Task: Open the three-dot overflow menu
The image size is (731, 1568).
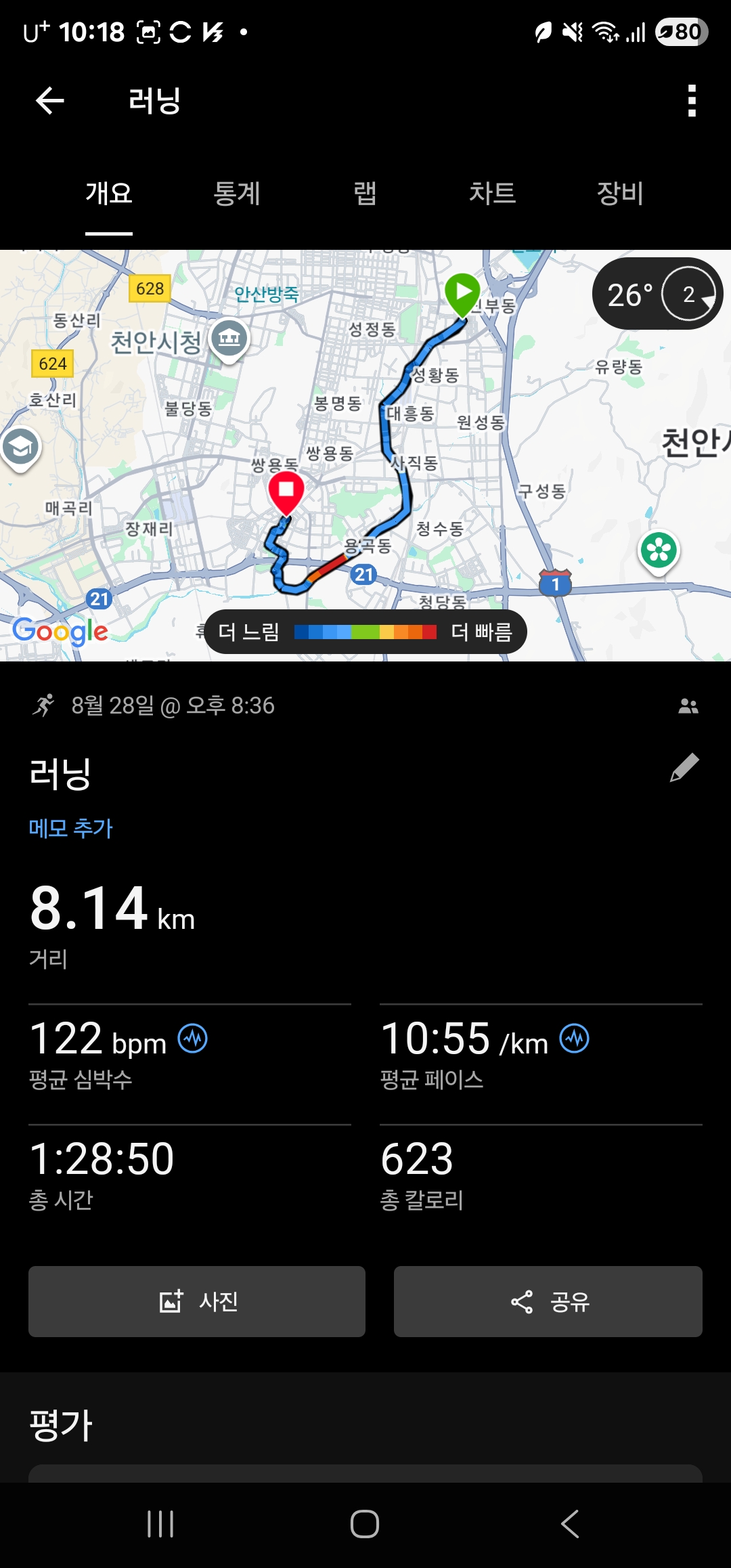Action: click(691, 101)
